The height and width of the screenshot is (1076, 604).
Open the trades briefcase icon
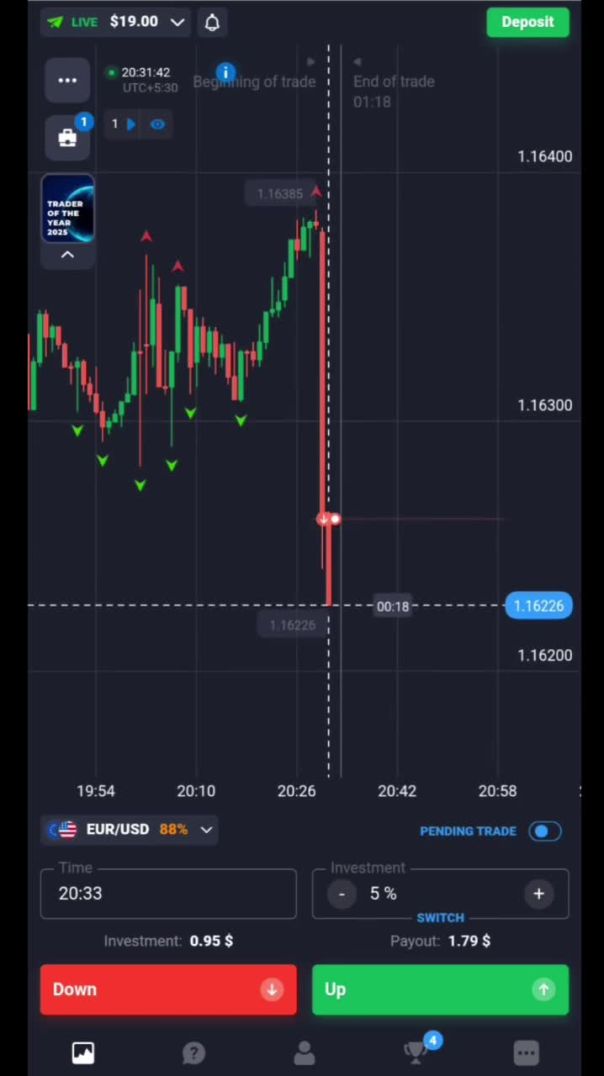point(67,138)
